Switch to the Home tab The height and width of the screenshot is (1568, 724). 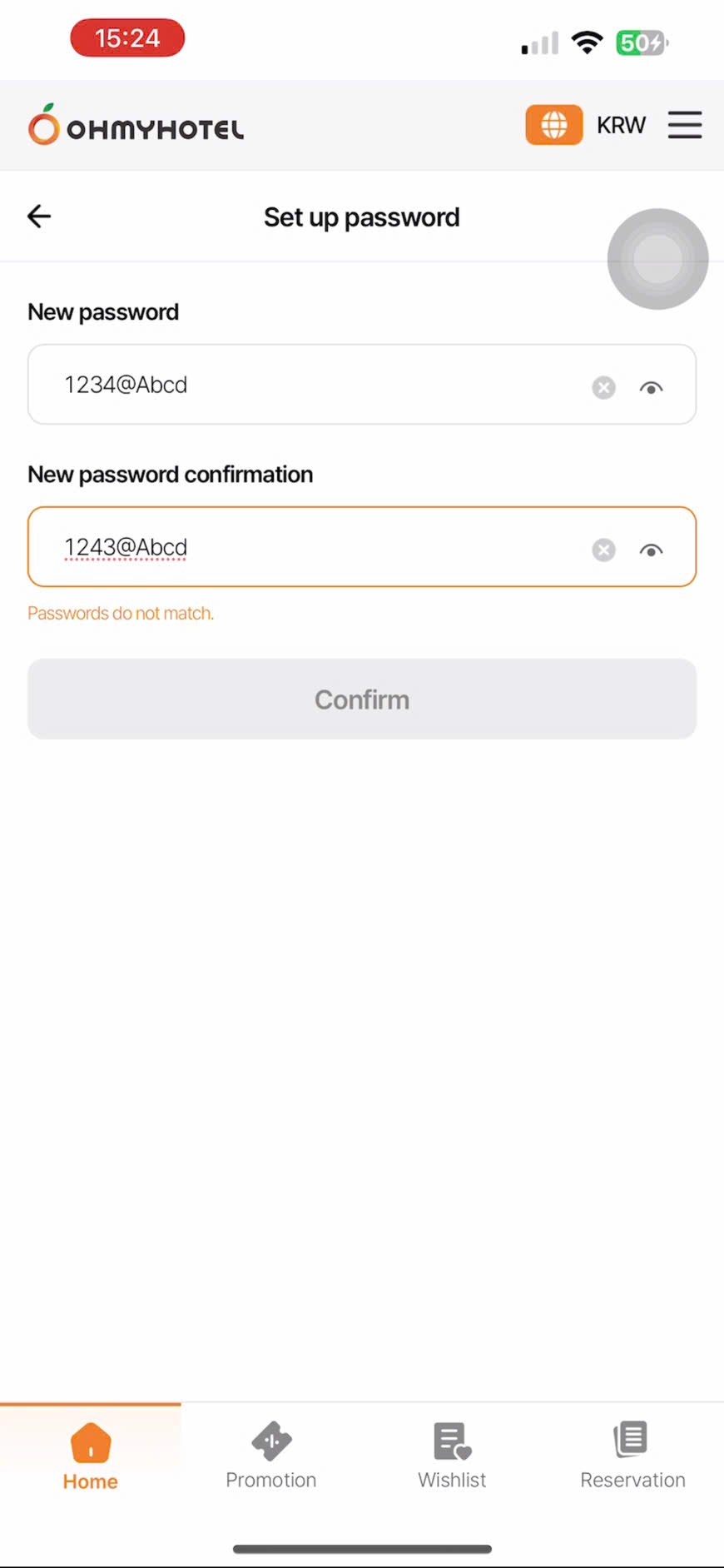coord(91,1456)
